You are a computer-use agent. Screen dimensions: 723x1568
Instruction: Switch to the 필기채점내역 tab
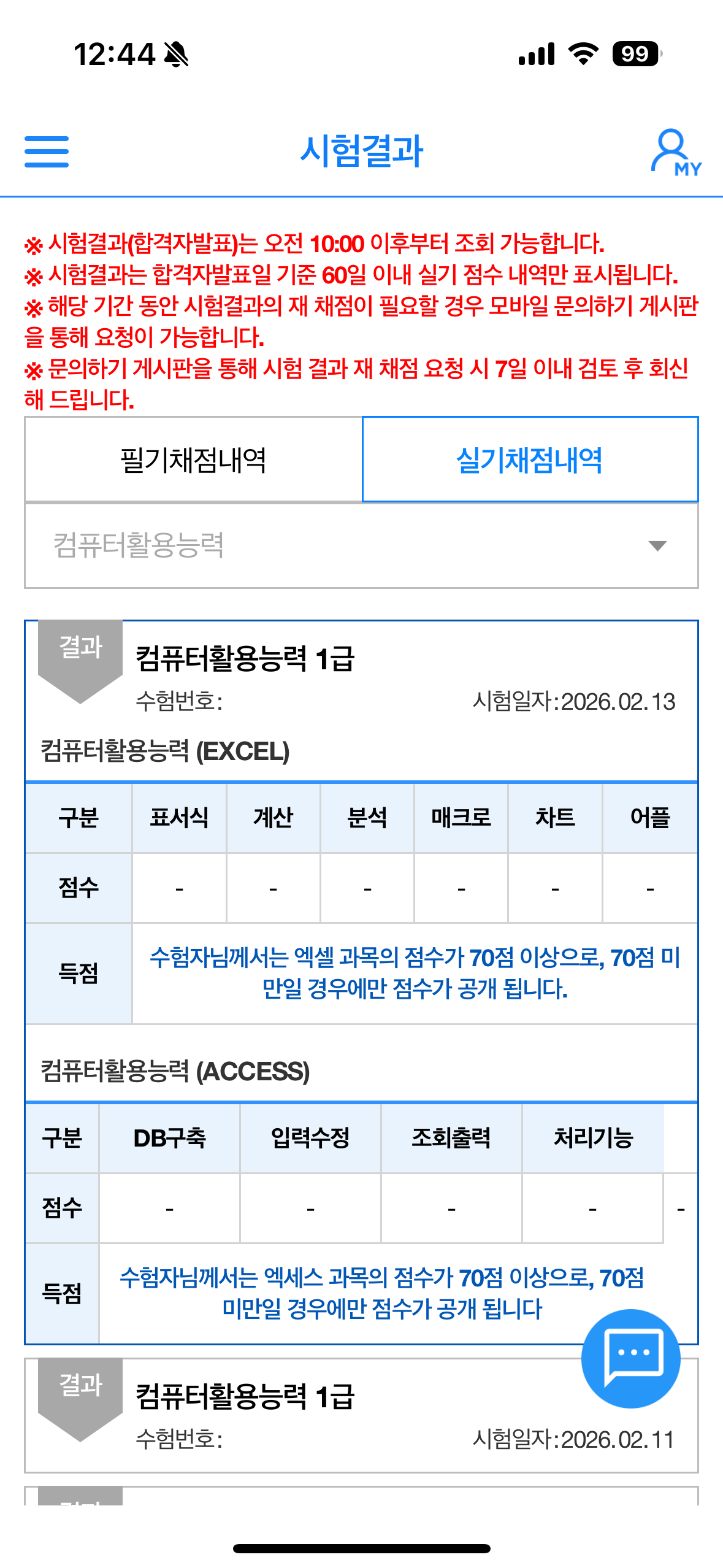tap(193, 460)
